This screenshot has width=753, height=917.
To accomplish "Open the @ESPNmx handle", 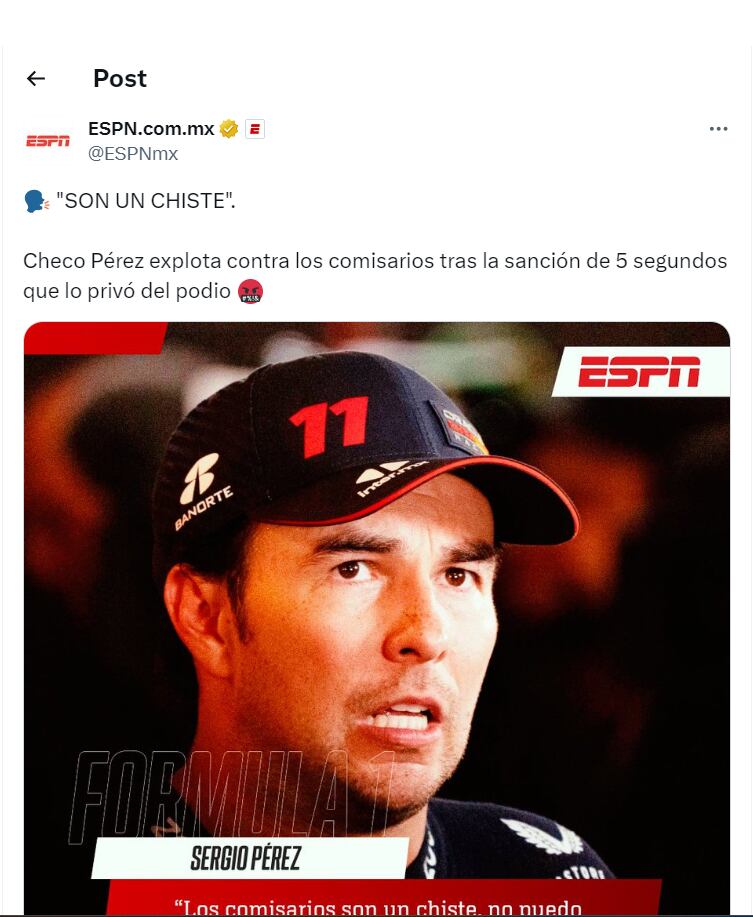I will pos(133,153).
